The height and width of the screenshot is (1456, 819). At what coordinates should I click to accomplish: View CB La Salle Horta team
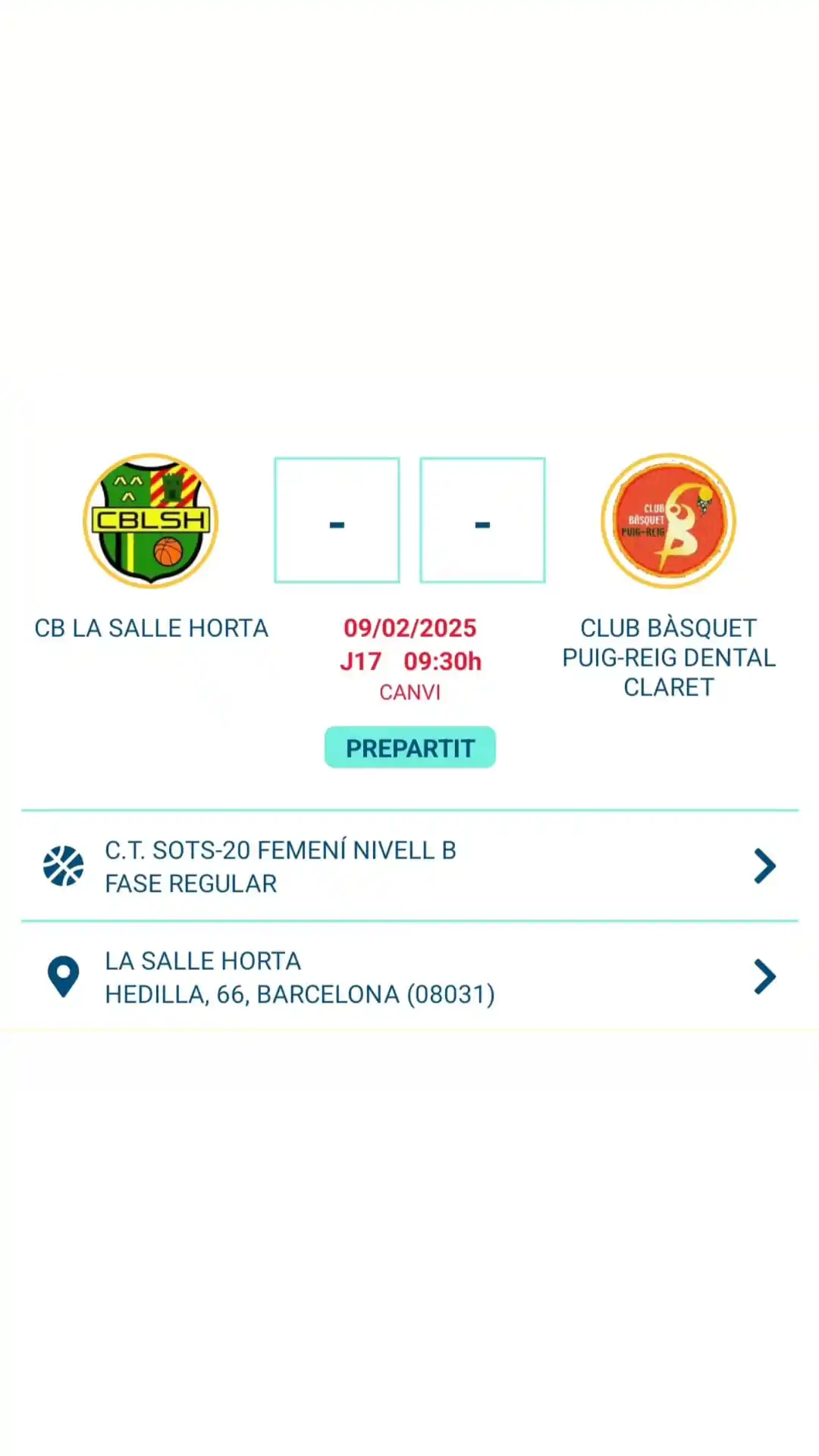[150, 522]
